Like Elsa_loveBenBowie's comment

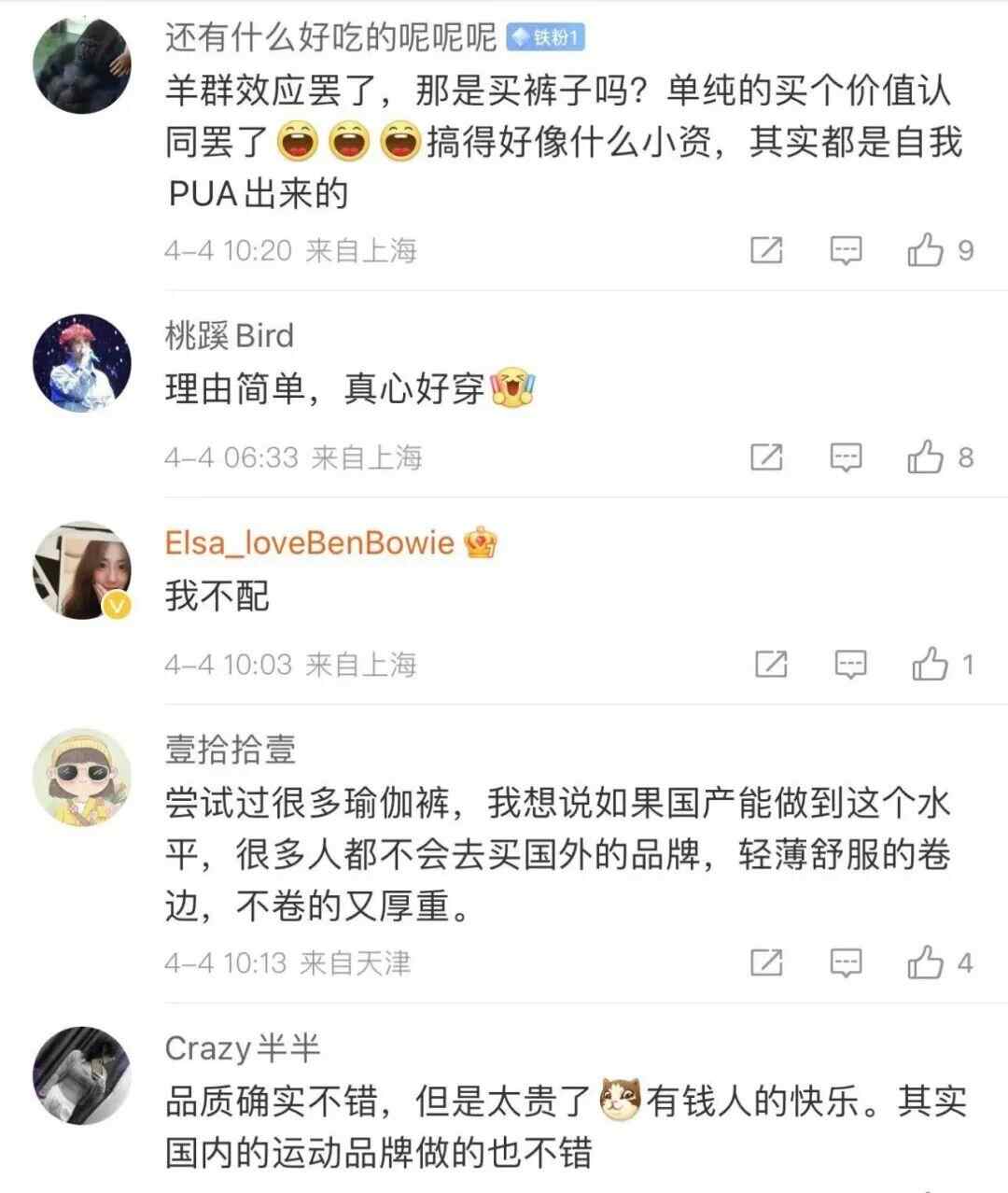(x=930, y=665)
